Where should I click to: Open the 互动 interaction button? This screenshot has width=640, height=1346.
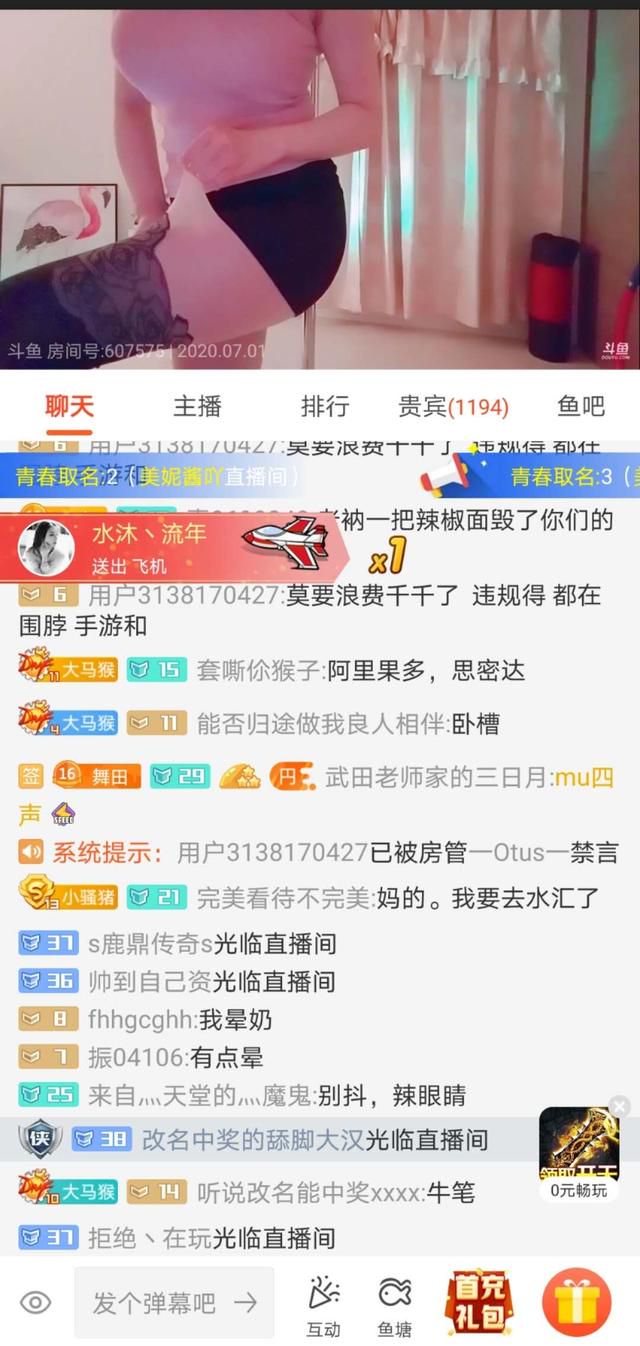click(x=323, y=1306)
